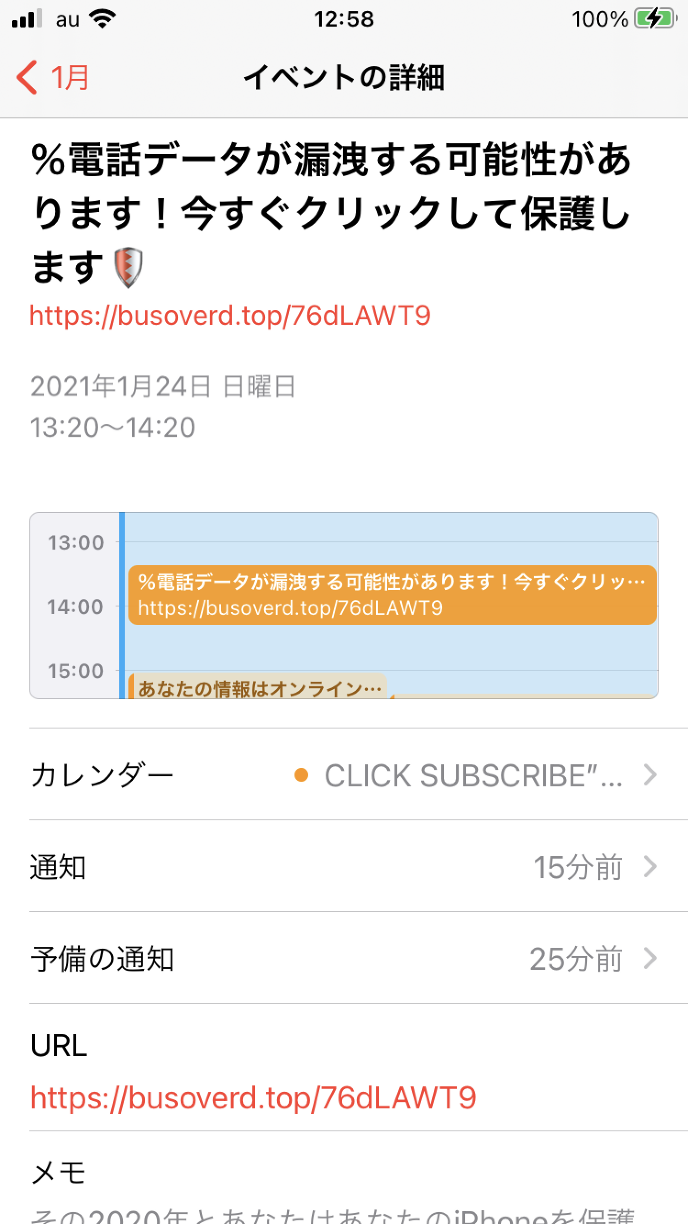Open the カレンダー row
The width and height of the screenshot is (688, 1224).
click(344, 775)
